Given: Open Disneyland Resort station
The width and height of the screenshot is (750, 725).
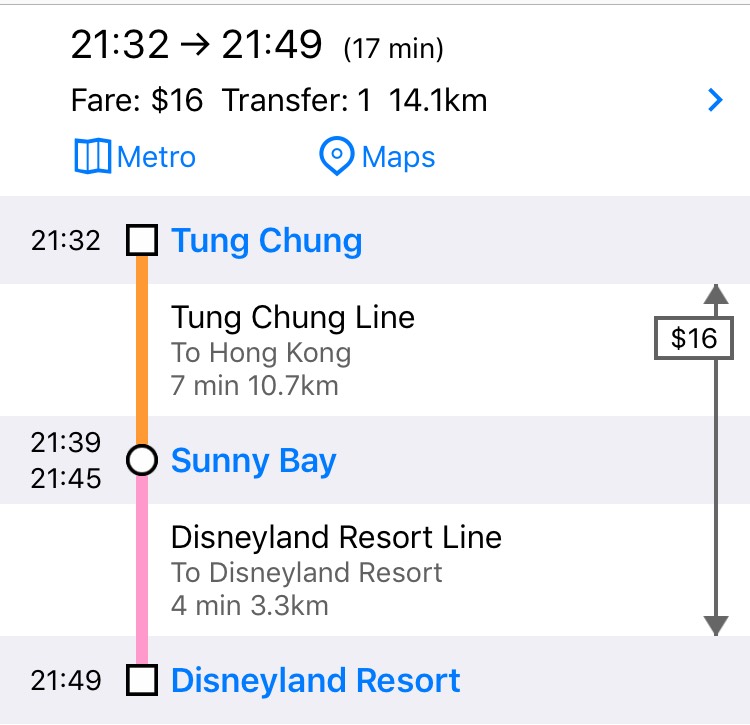Looking at the screenshot, I should [x=315, y=681].
